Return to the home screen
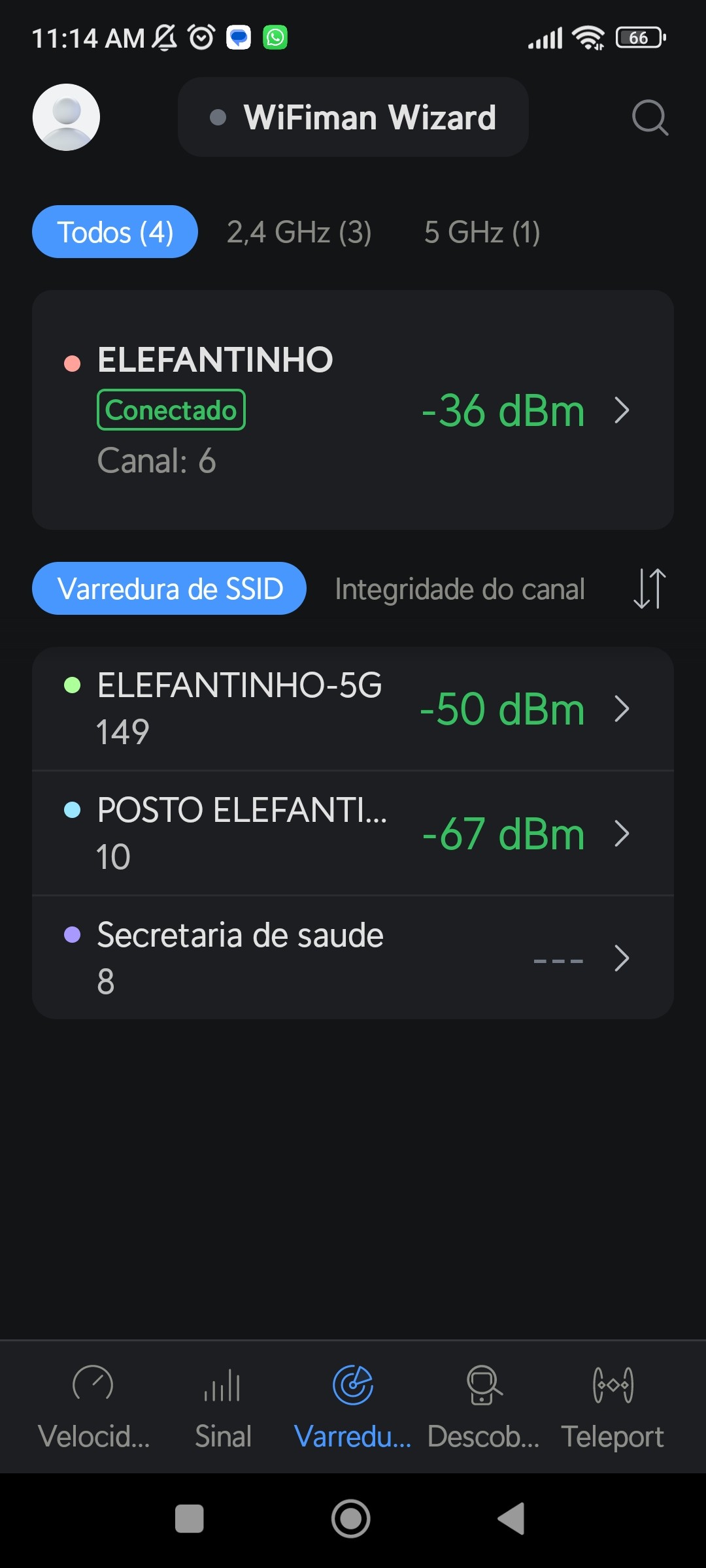This screenshot has width=706, height=1568. click(x=351, y=1518)
